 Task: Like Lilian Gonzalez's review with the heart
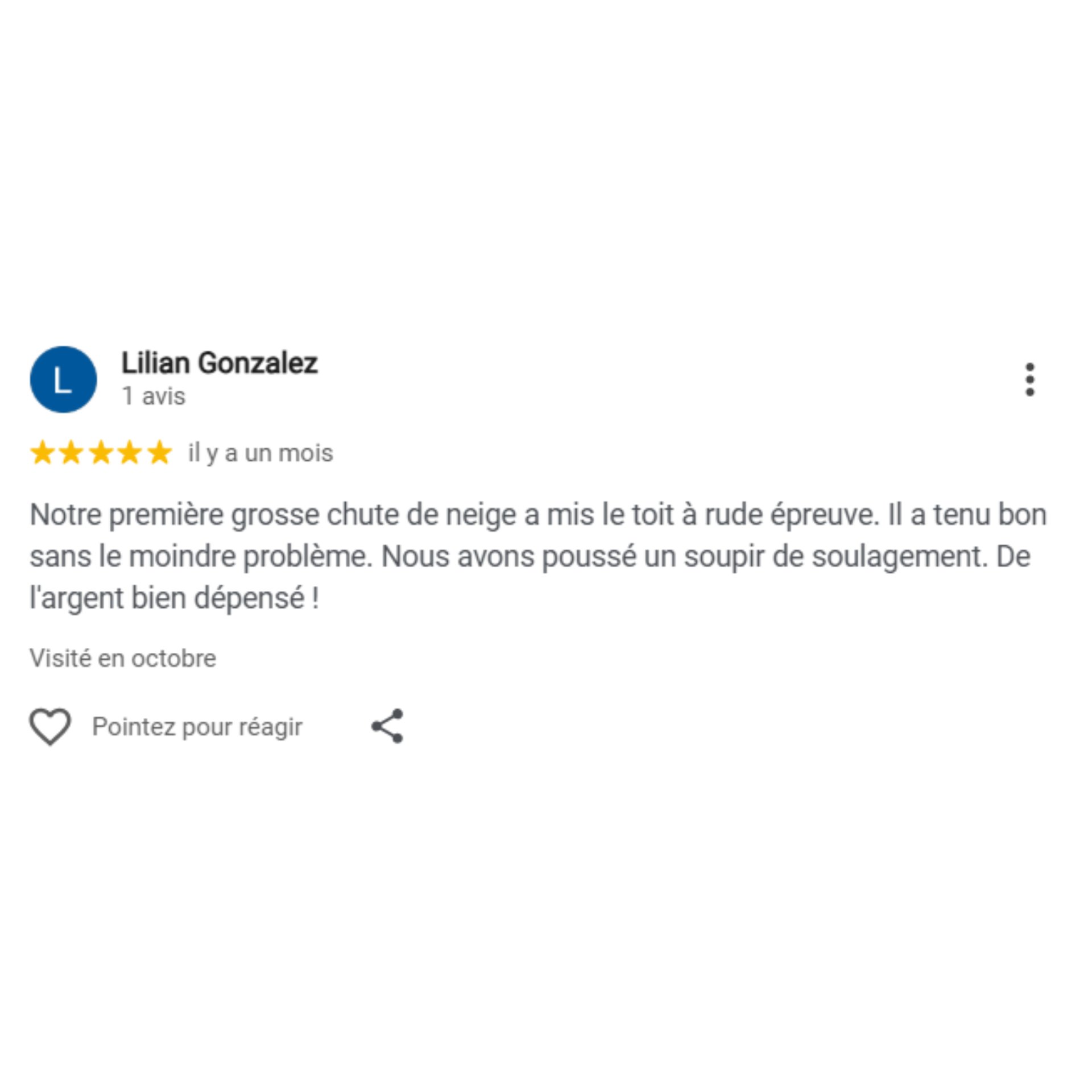coord(50,726)
